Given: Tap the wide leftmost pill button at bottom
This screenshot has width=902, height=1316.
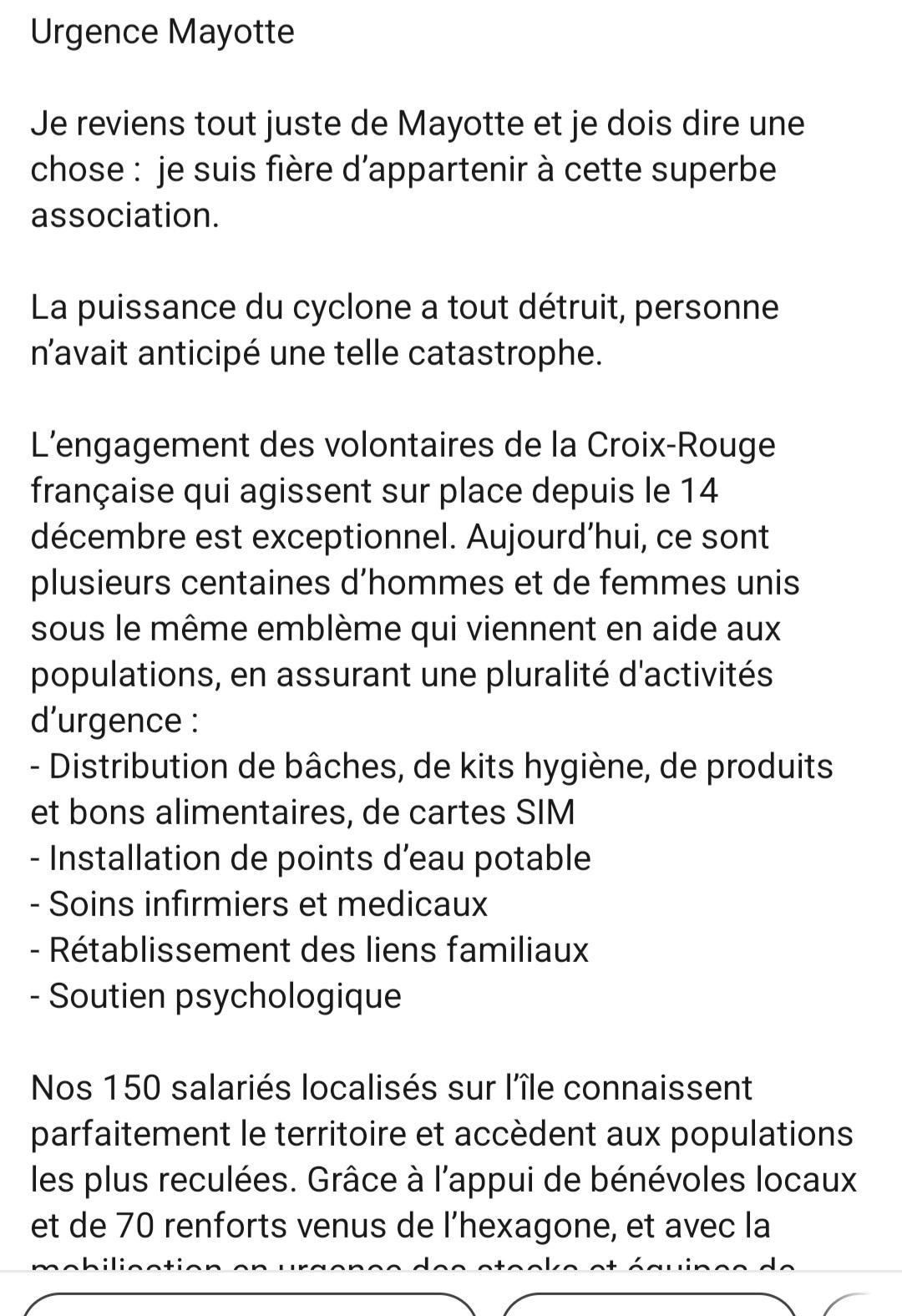Looking at the screenshot, I should pyautogui.click(x=249, y=1305).
